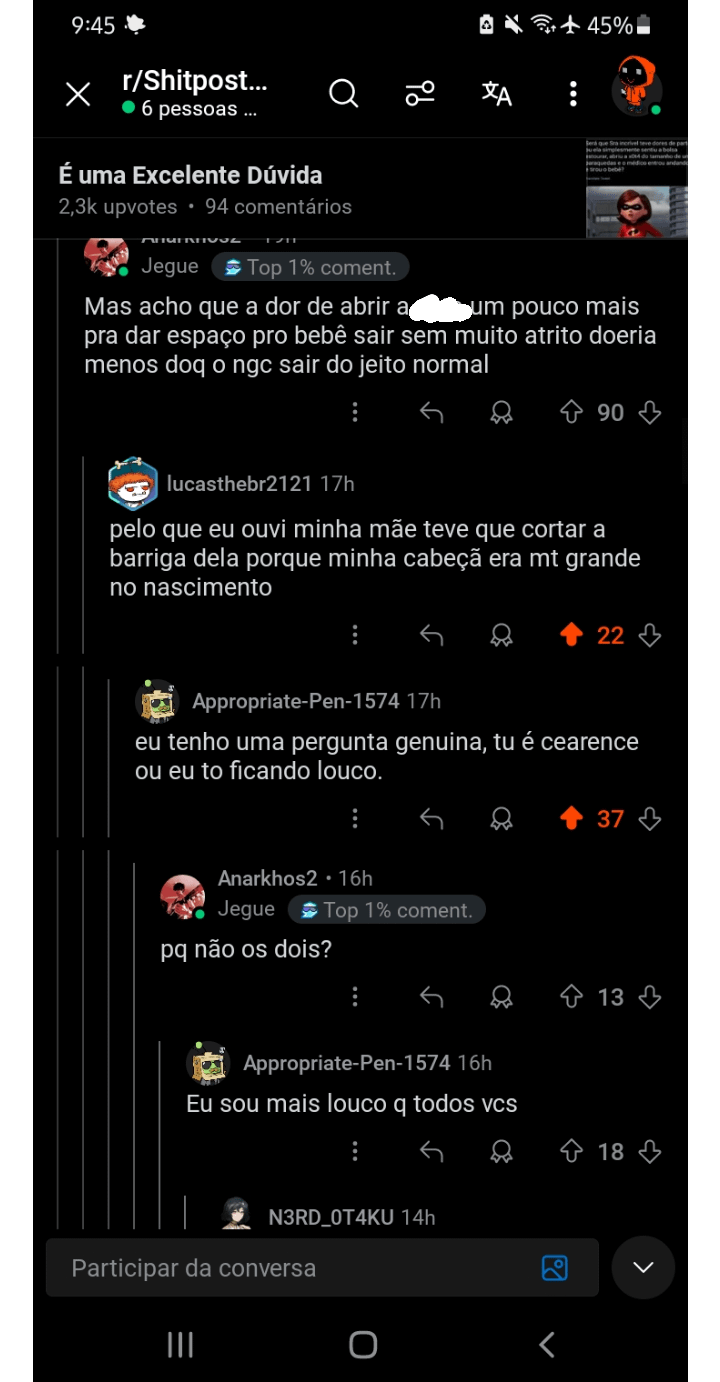Upvote 'Eu sou mais louco q todos vcs'
Screen dimensions: 720x1382
pos(571,1152)
